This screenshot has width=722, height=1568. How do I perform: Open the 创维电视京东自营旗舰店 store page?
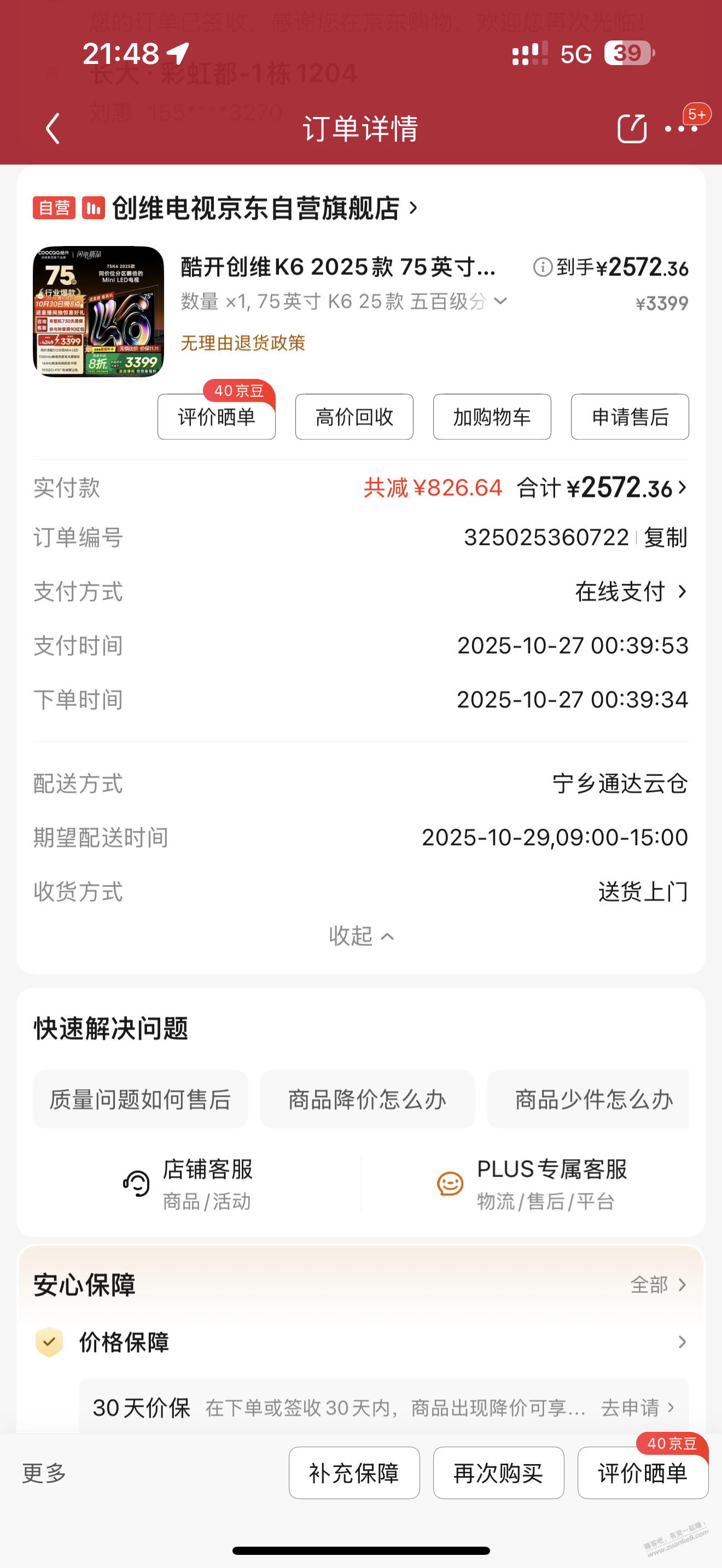coord(255,208)
